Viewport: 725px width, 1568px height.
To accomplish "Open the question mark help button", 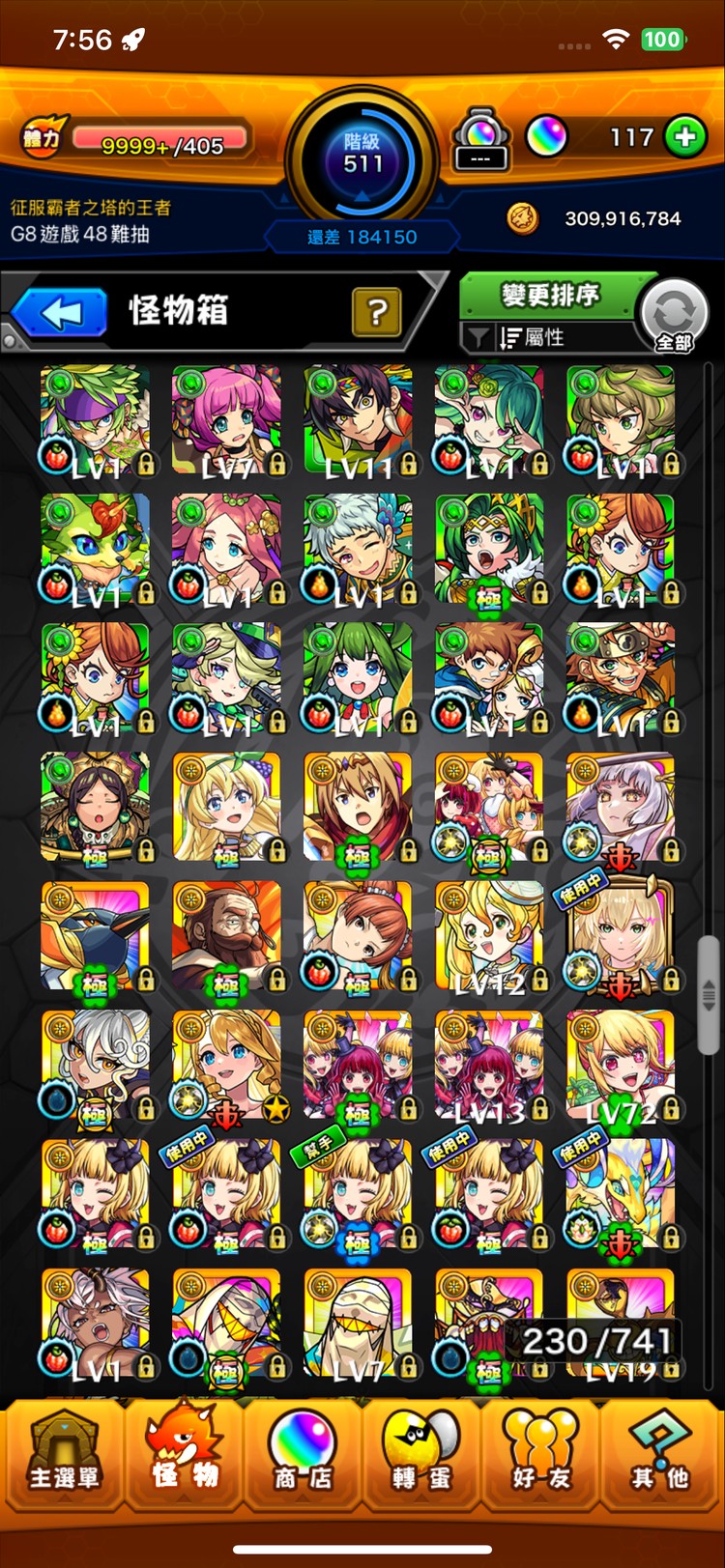I will click(377, 312).
